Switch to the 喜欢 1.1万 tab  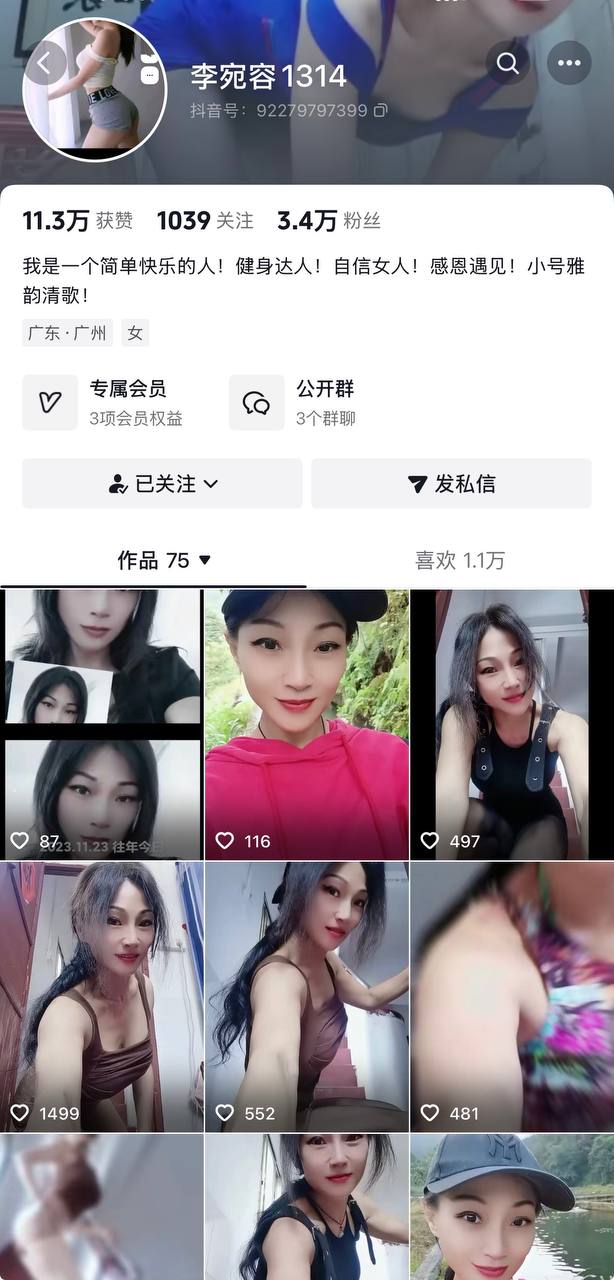(460, 561)
